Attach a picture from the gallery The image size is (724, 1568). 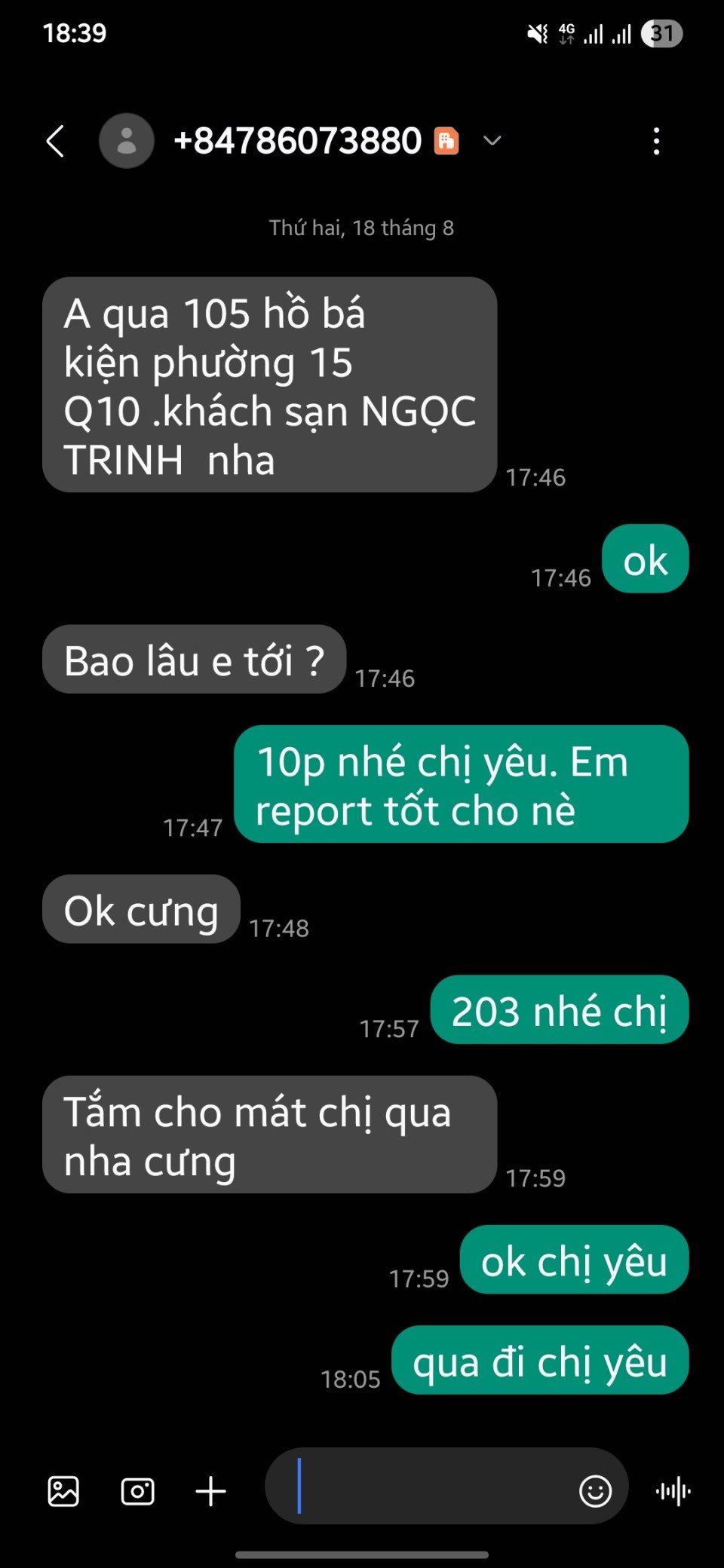(63, 1491)
